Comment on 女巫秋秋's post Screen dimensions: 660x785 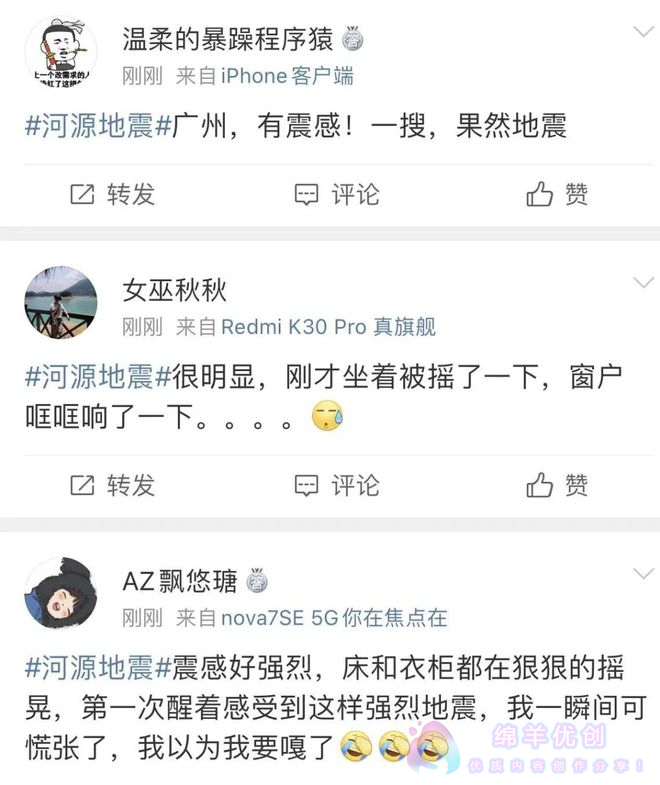click(337, 485)
